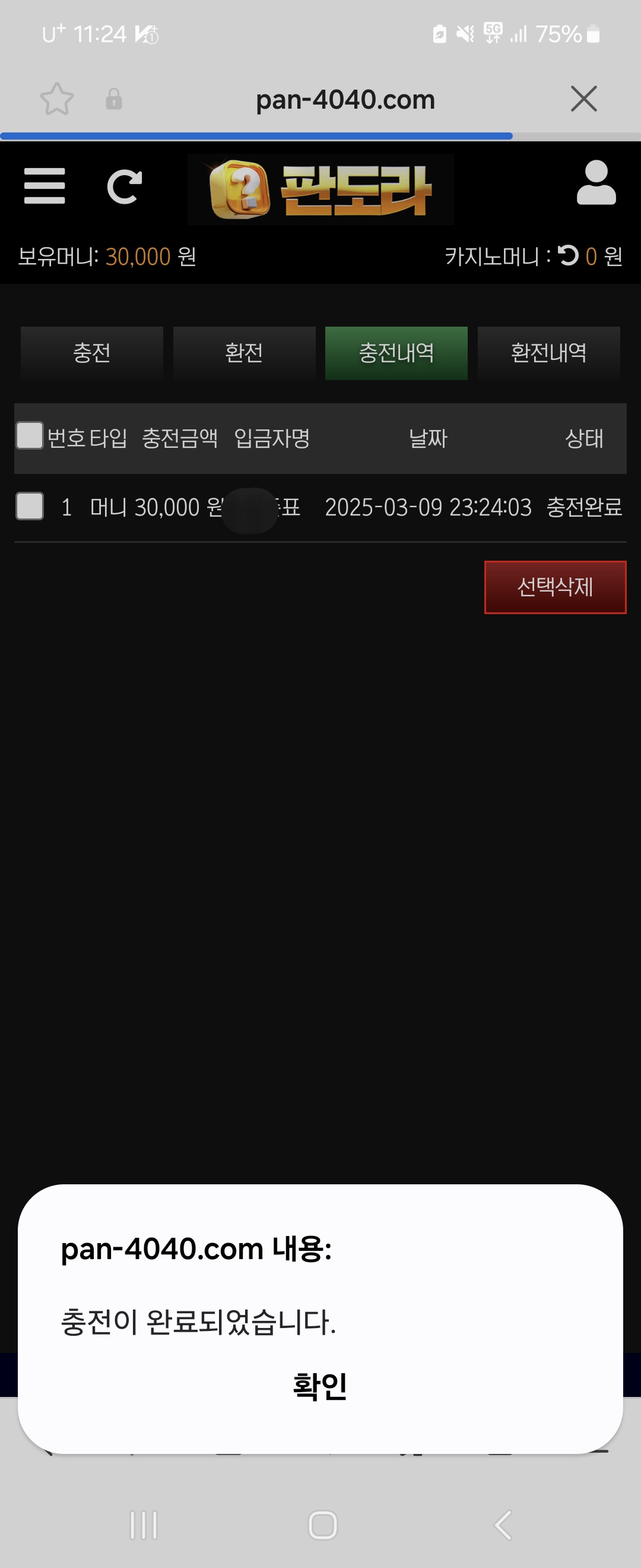
Task: Confirm the dialog with 확인
Action: point(320,1386)
